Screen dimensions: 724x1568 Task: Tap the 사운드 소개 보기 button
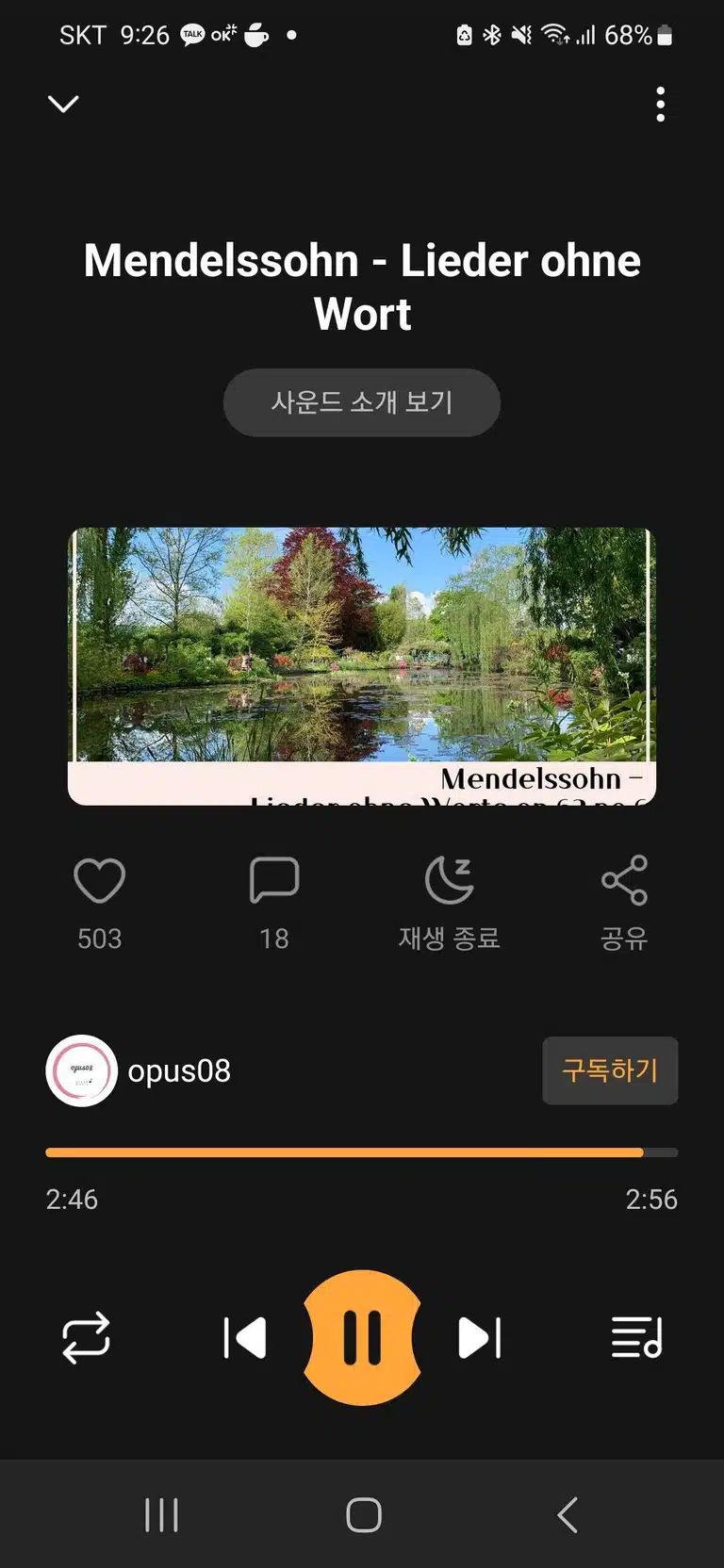362,402
